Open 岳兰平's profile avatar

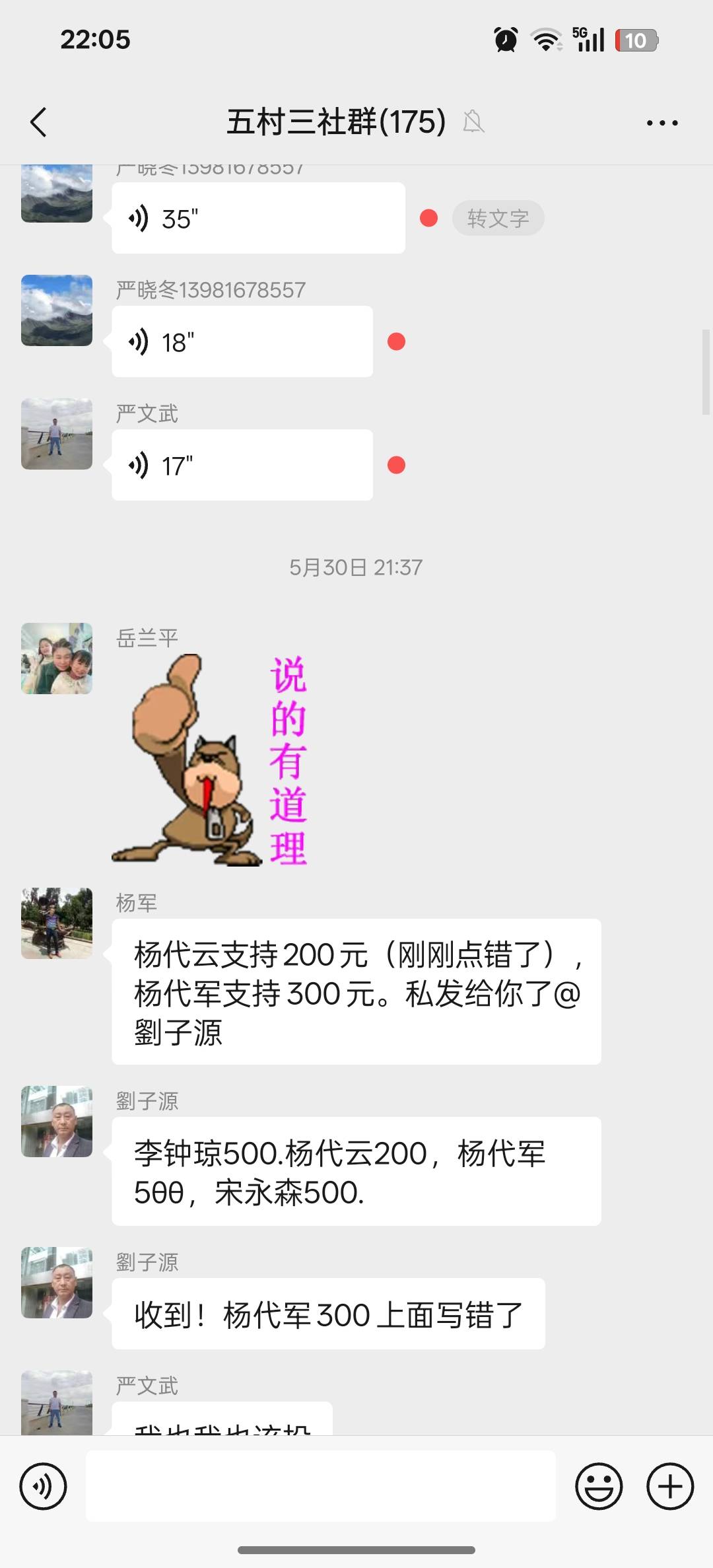tap(57, 659)
